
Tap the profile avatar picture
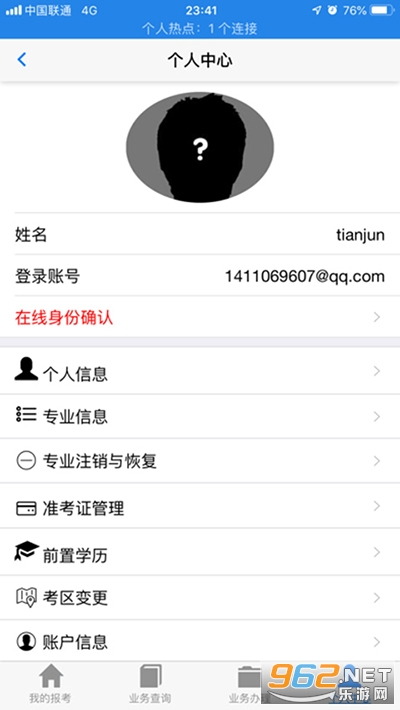[200, 147]
